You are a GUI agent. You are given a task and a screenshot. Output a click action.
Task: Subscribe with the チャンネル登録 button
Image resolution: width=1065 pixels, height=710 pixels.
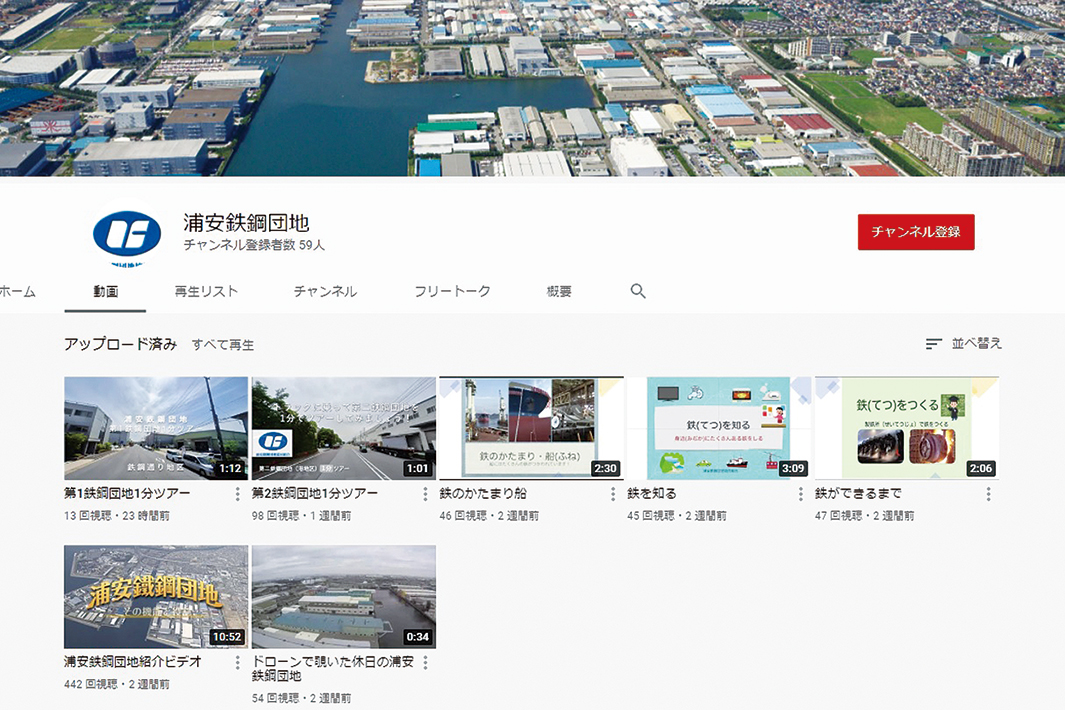click(x=915, y=232)
